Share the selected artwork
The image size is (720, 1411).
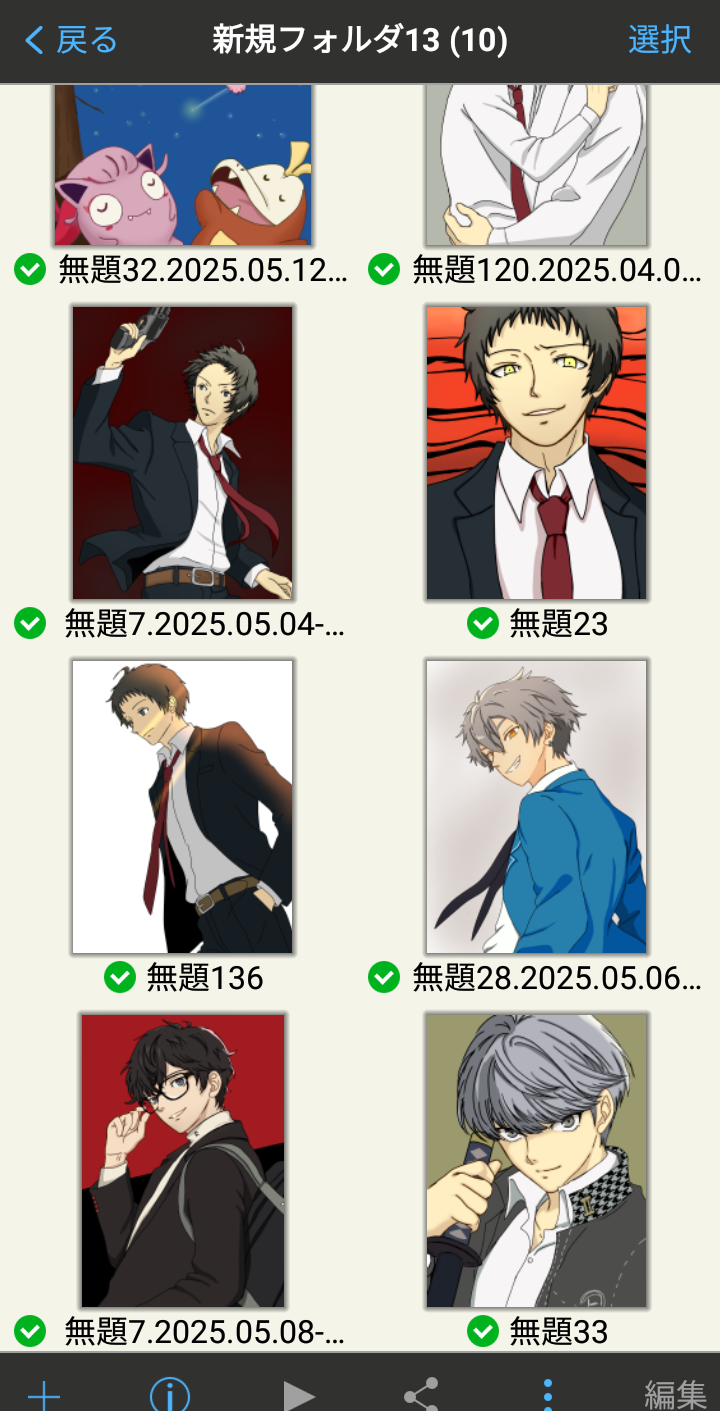click(421, 1393)
